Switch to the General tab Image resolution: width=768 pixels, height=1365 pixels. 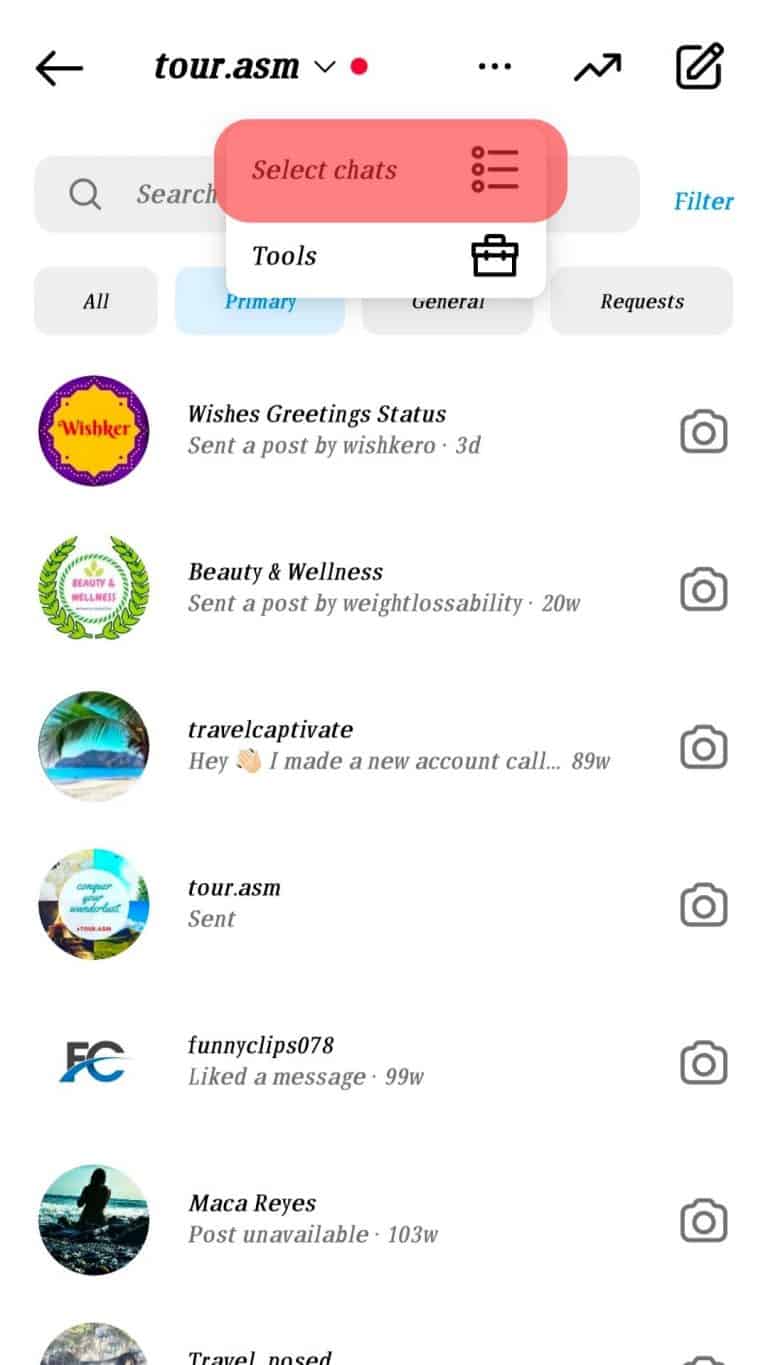coord(449,301)
